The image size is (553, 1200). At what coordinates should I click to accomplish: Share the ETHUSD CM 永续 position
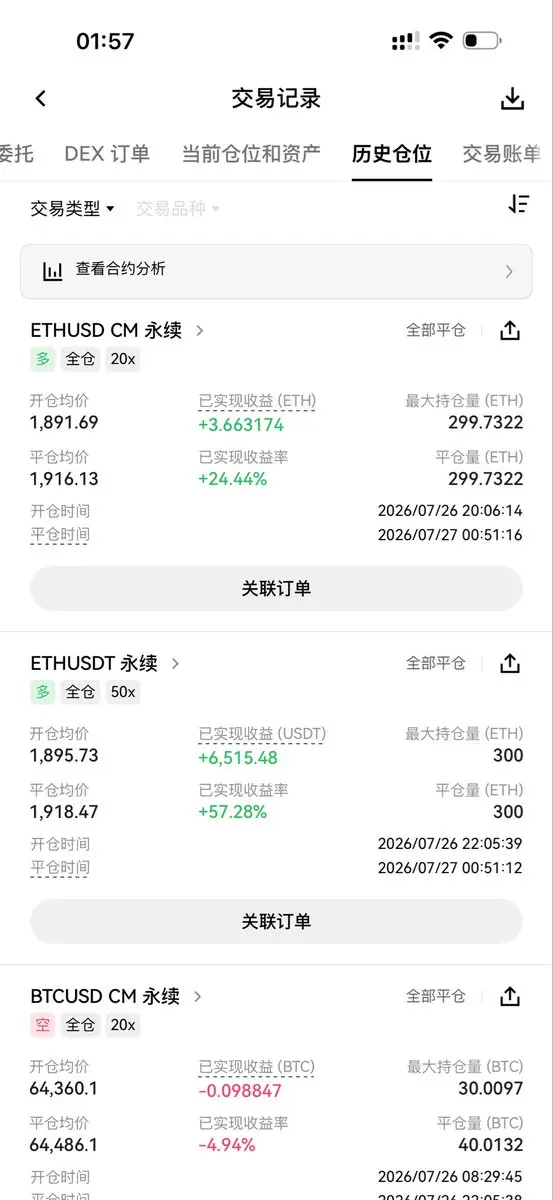tap(510, 330)
